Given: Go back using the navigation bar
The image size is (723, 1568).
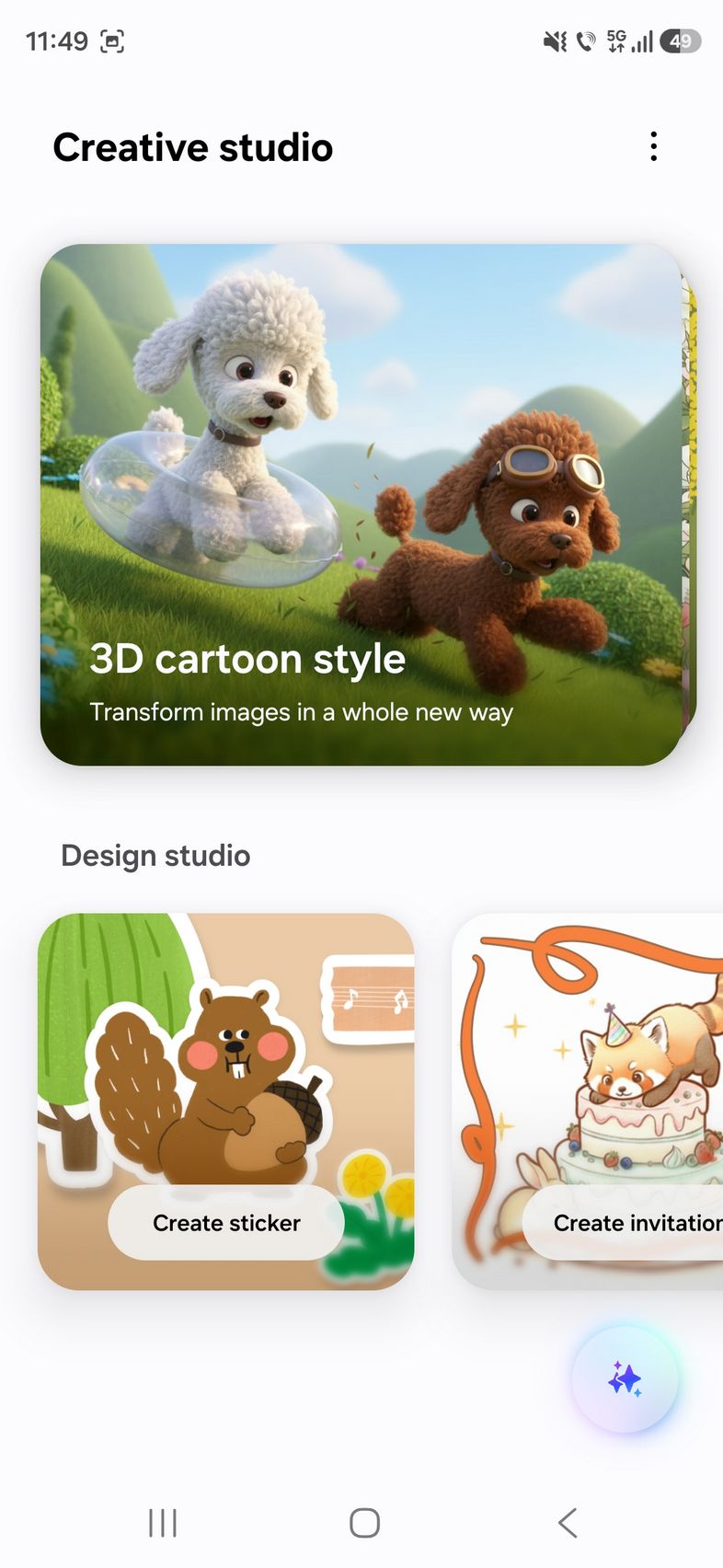Looking at the screenshot, I should pos(568,1523).
